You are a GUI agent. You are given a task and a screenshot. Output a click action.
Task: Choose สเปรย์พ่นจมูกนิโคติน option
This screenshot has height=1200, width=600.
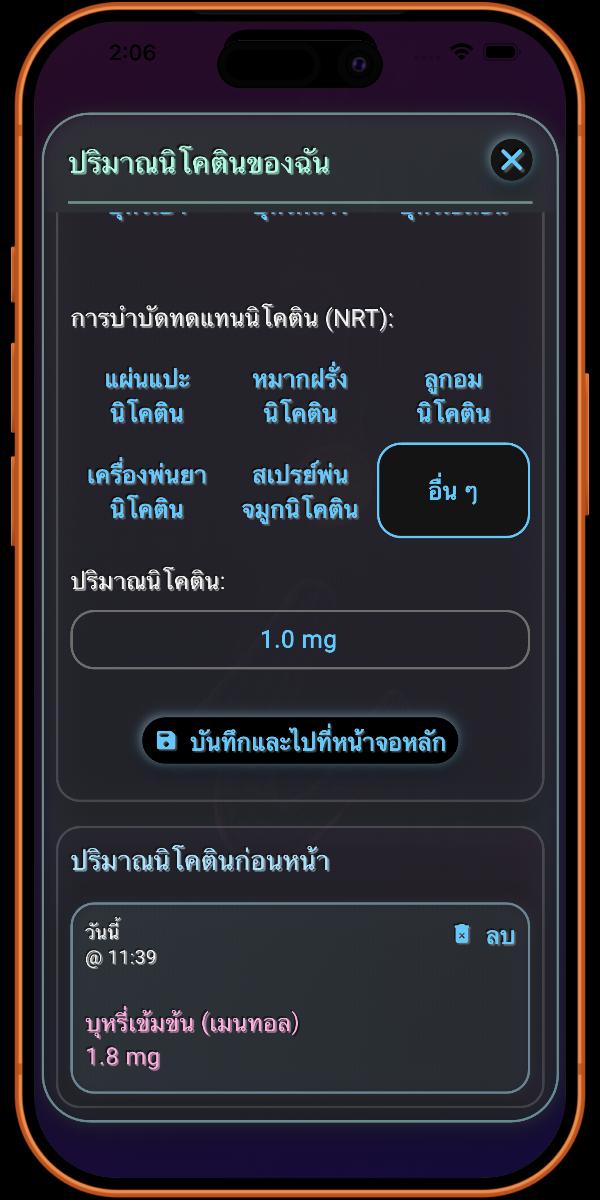[300, 492]
